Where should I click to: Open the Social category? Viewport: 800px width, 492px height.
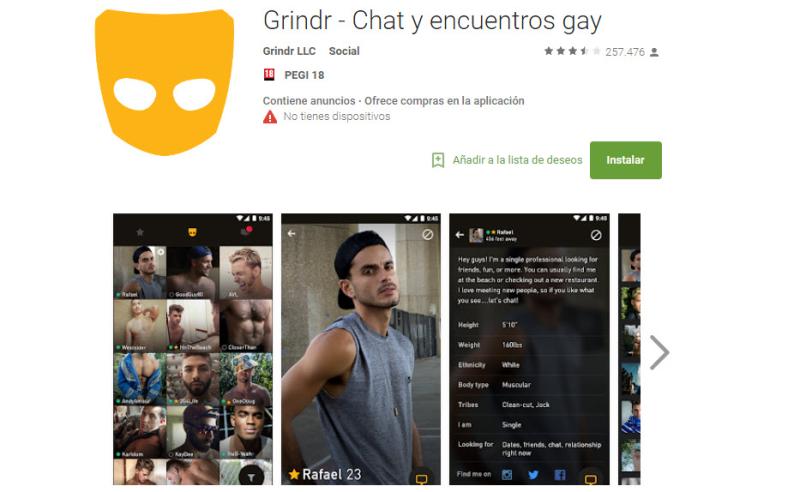point(344,51)
